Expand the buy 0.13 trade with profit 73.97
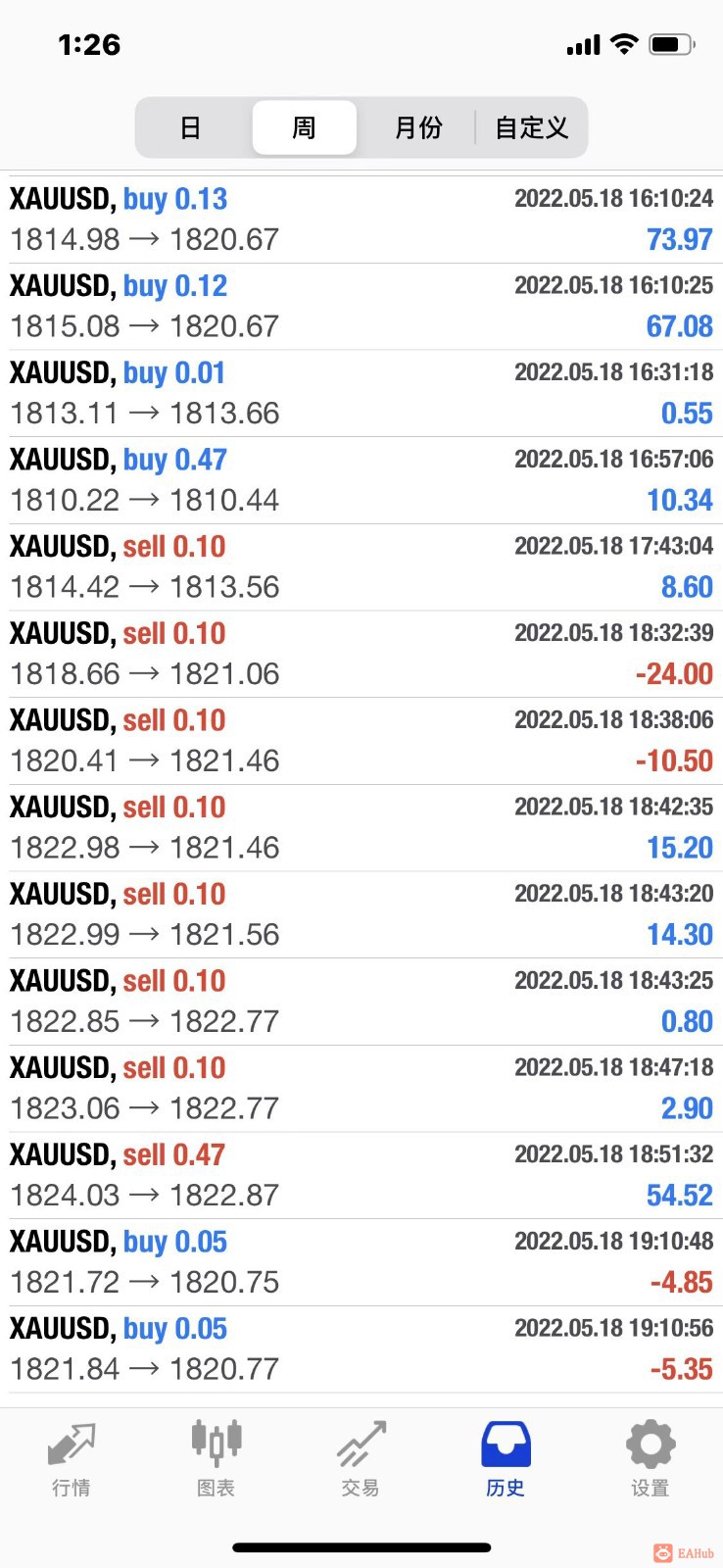723x1568 pixels. pyautogui.click(x=361, y=220)
